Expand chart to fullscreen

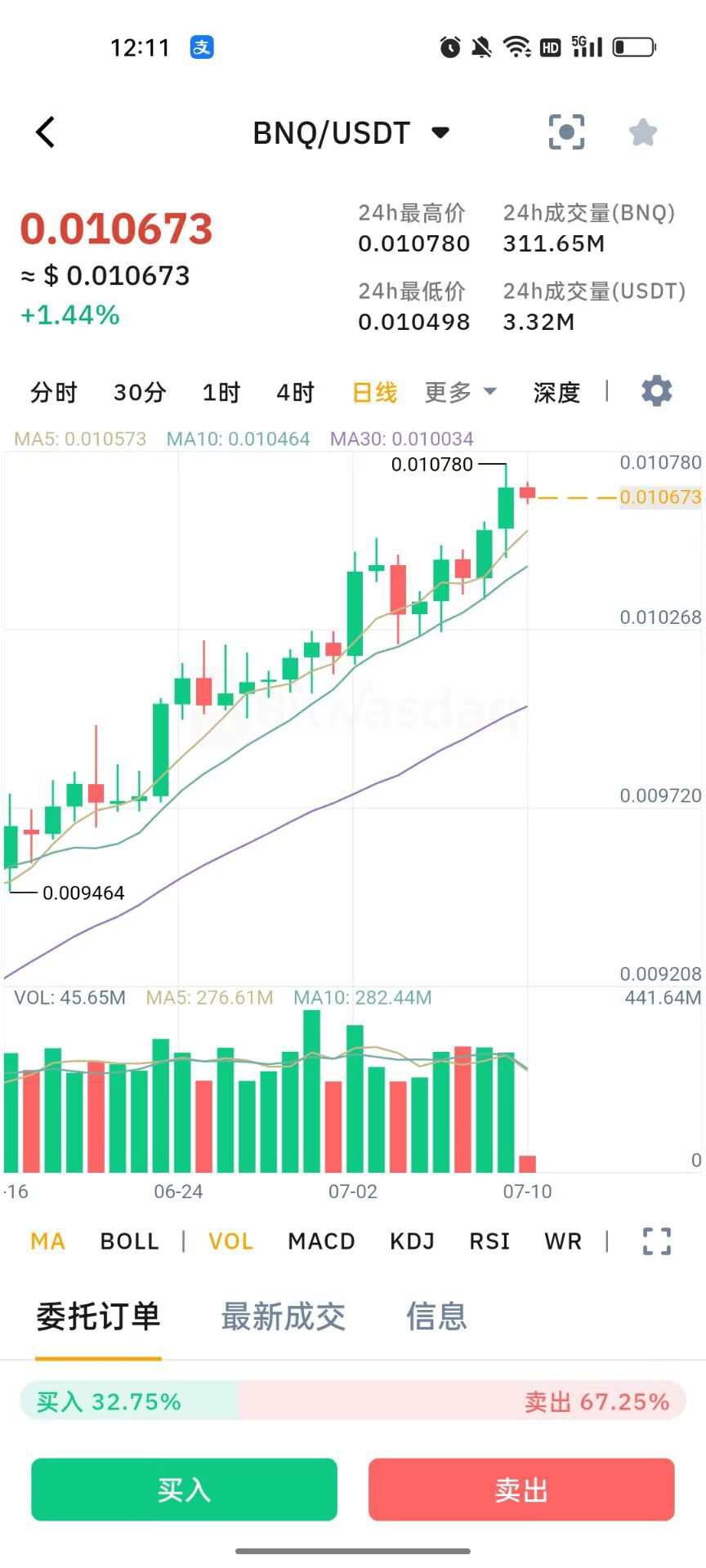tap(657, 1241)
